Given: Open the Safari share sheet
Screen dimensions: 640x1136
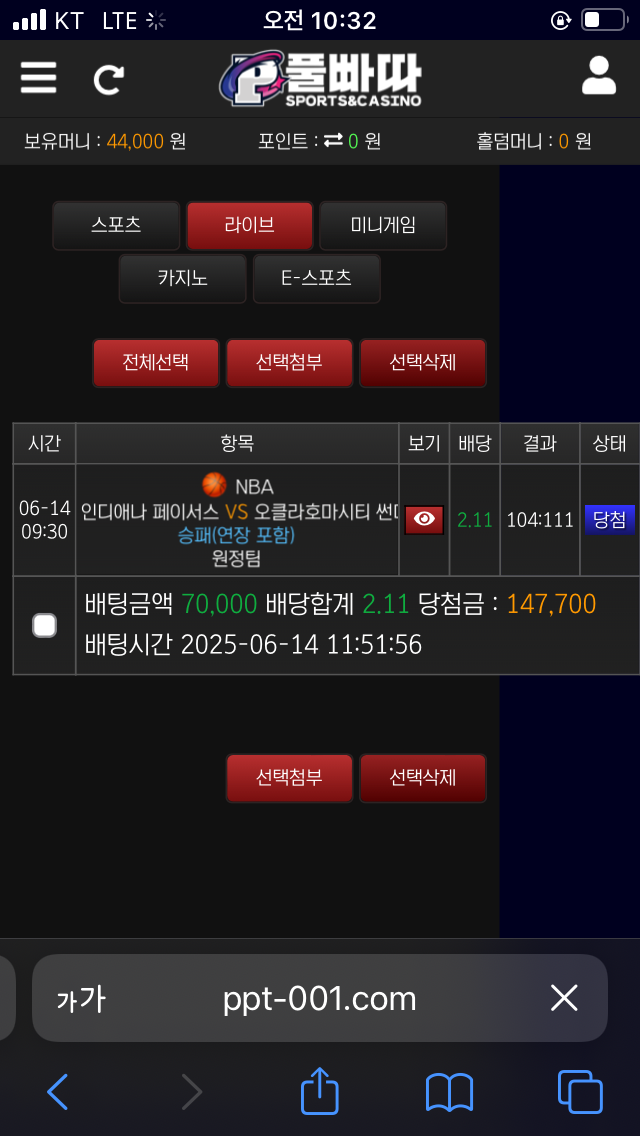Looking at the screenshot, I should pyautogui.click(x=320, y=1091).
